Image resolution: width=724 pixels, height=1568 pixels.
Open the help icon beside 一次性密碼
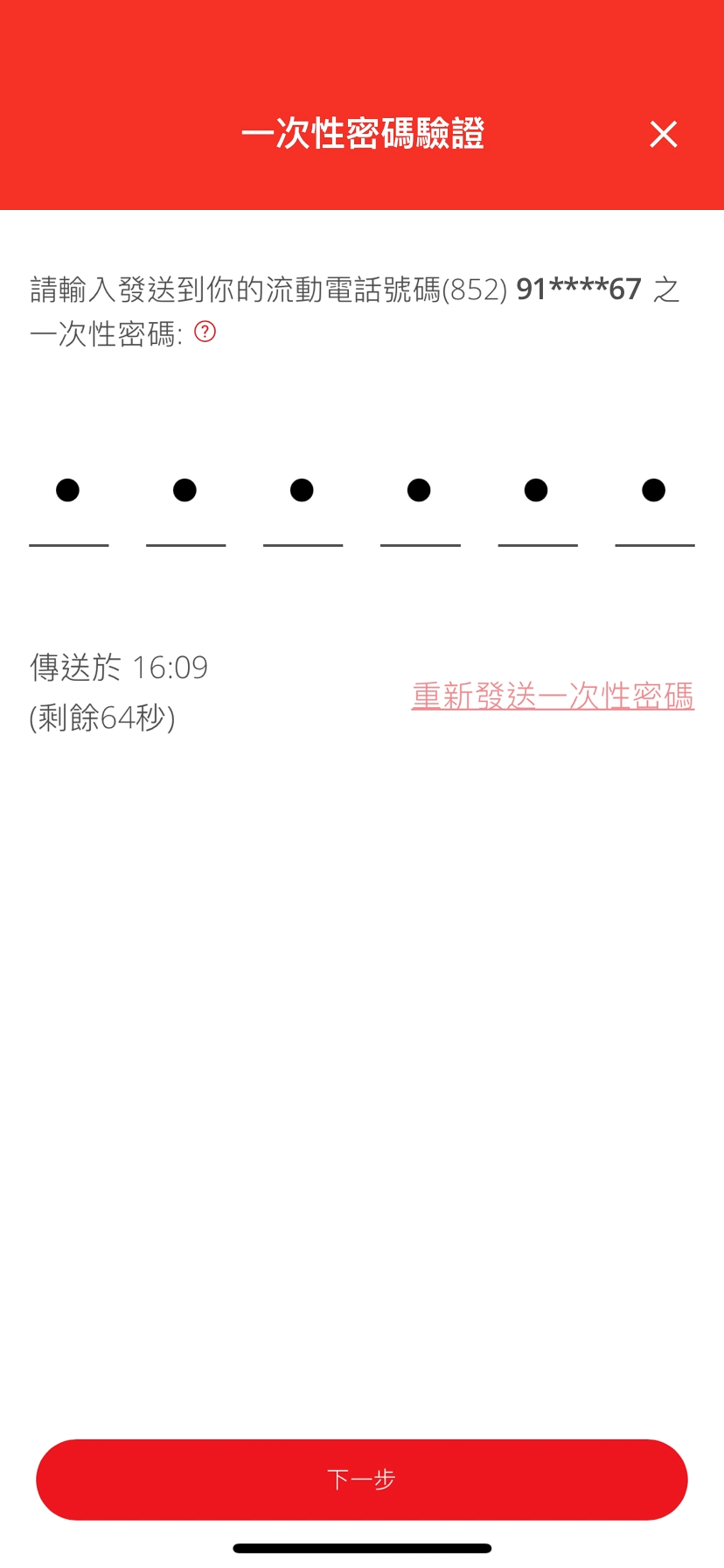pos(205,332)
